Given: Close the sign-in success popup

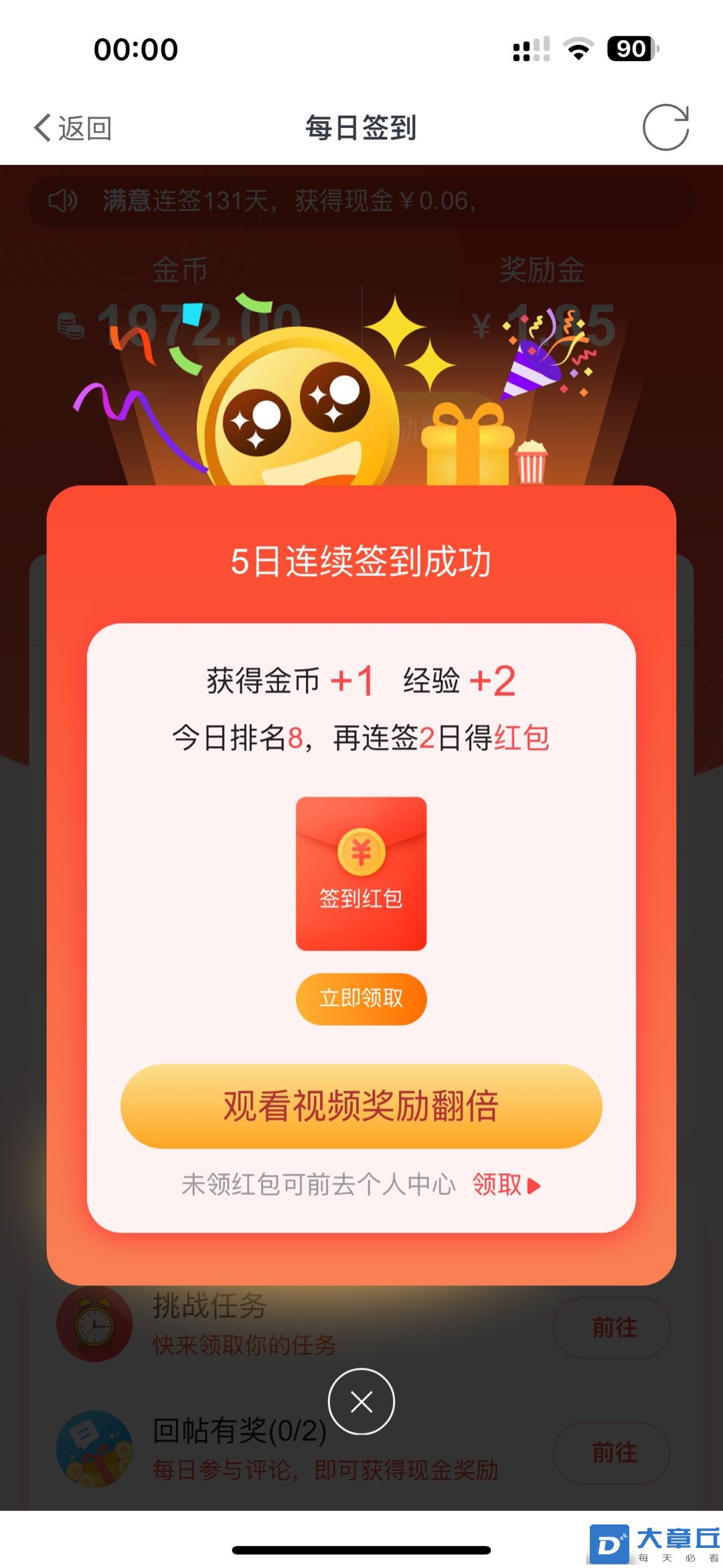Looking at the screenshot, I should [361, 1401].
